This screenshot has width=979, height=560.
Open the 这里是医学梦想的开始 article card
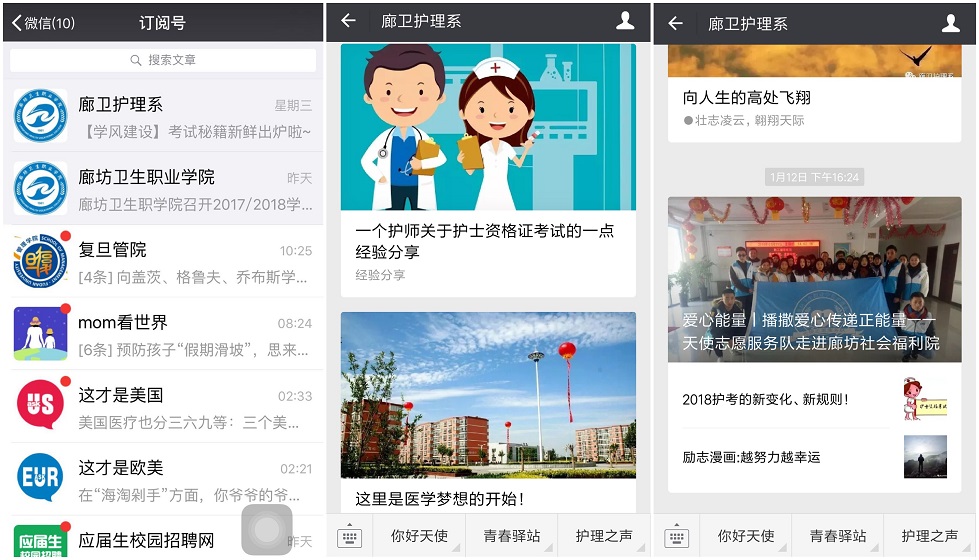tap(488, 410)
